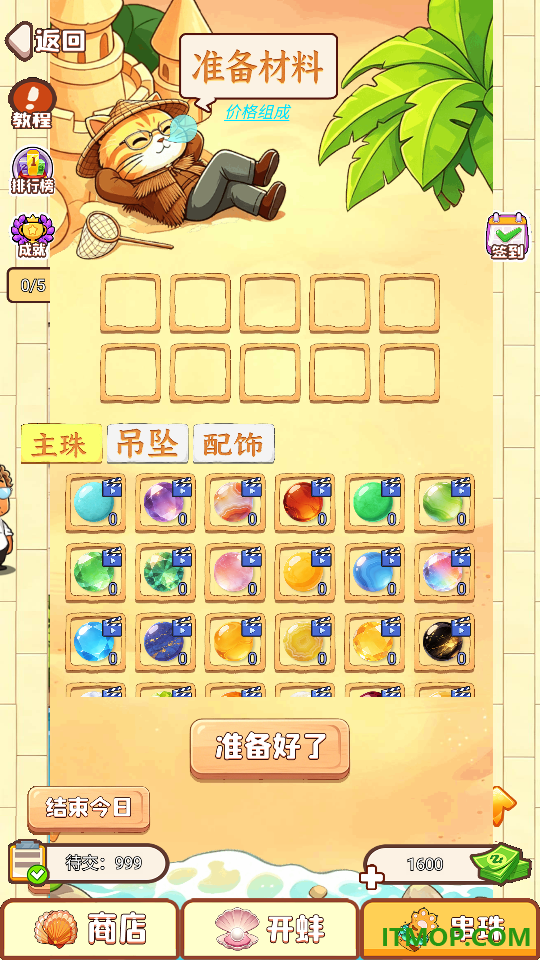Pick the black bead with gold flecks

click(444, 642)
